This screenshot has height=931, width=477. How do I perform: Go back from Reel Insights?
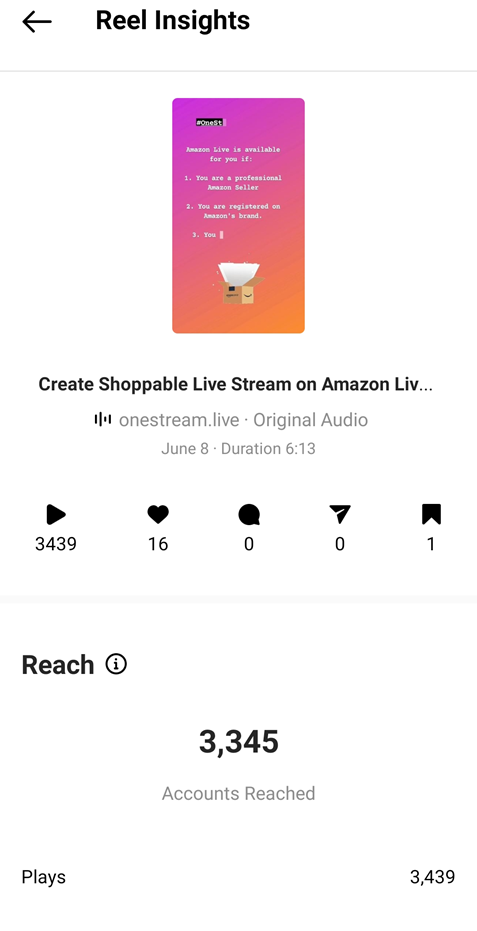(x=37, y=22)
